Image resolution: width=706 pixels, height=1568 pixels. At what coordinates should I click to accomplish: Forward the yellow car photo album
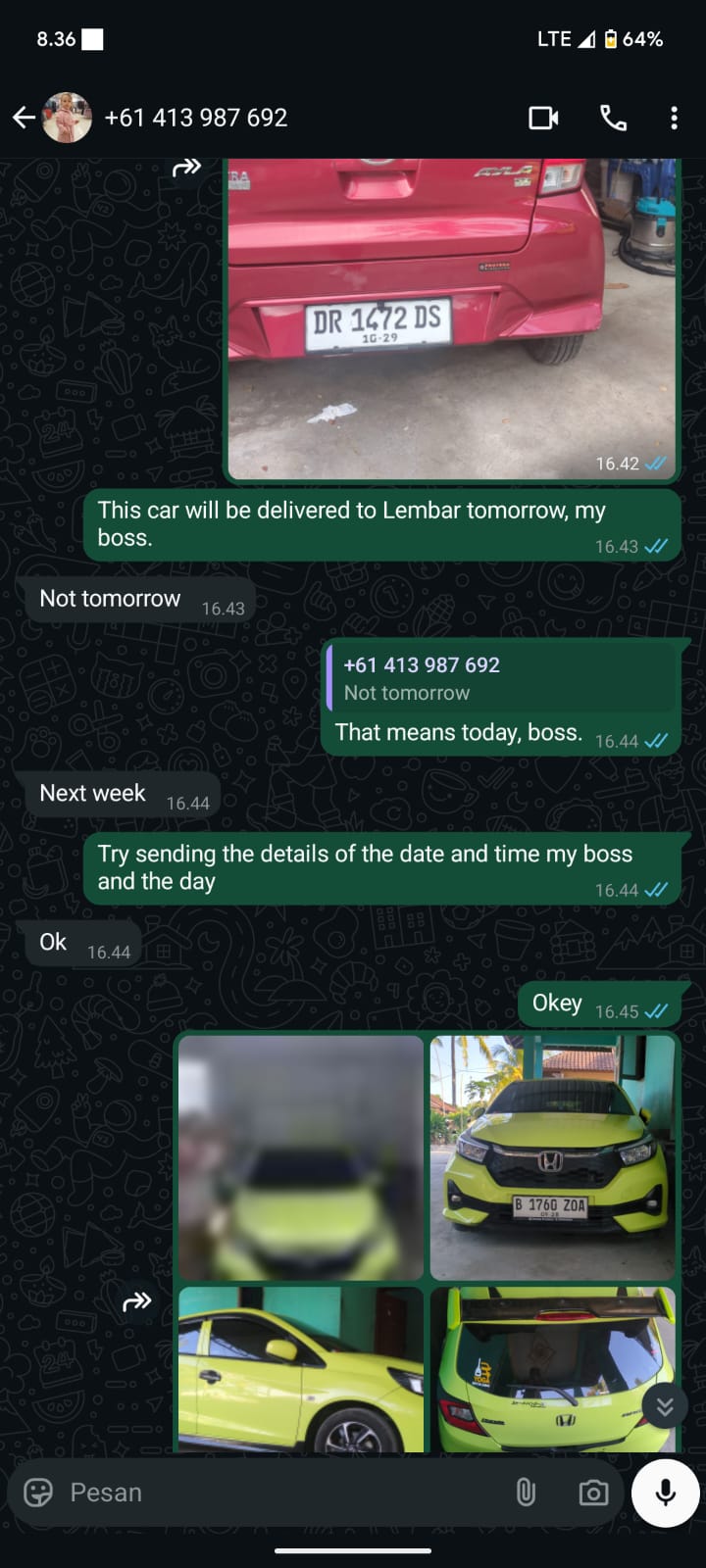pyautogui.click(x=136, y=1301)
